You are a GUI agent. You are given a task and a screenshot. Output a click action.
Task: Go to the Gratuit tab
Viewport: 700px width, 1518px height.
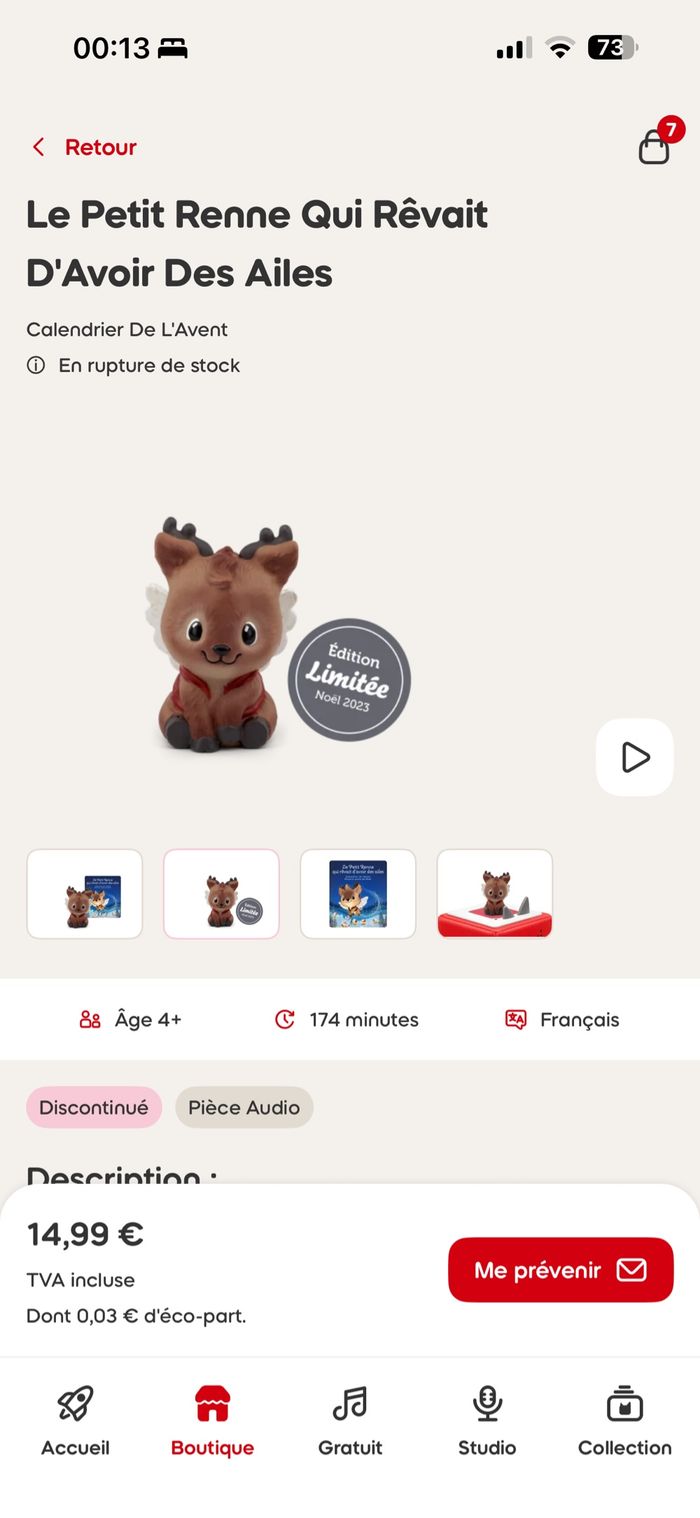pyautogui.click(x=350, y=1420)
